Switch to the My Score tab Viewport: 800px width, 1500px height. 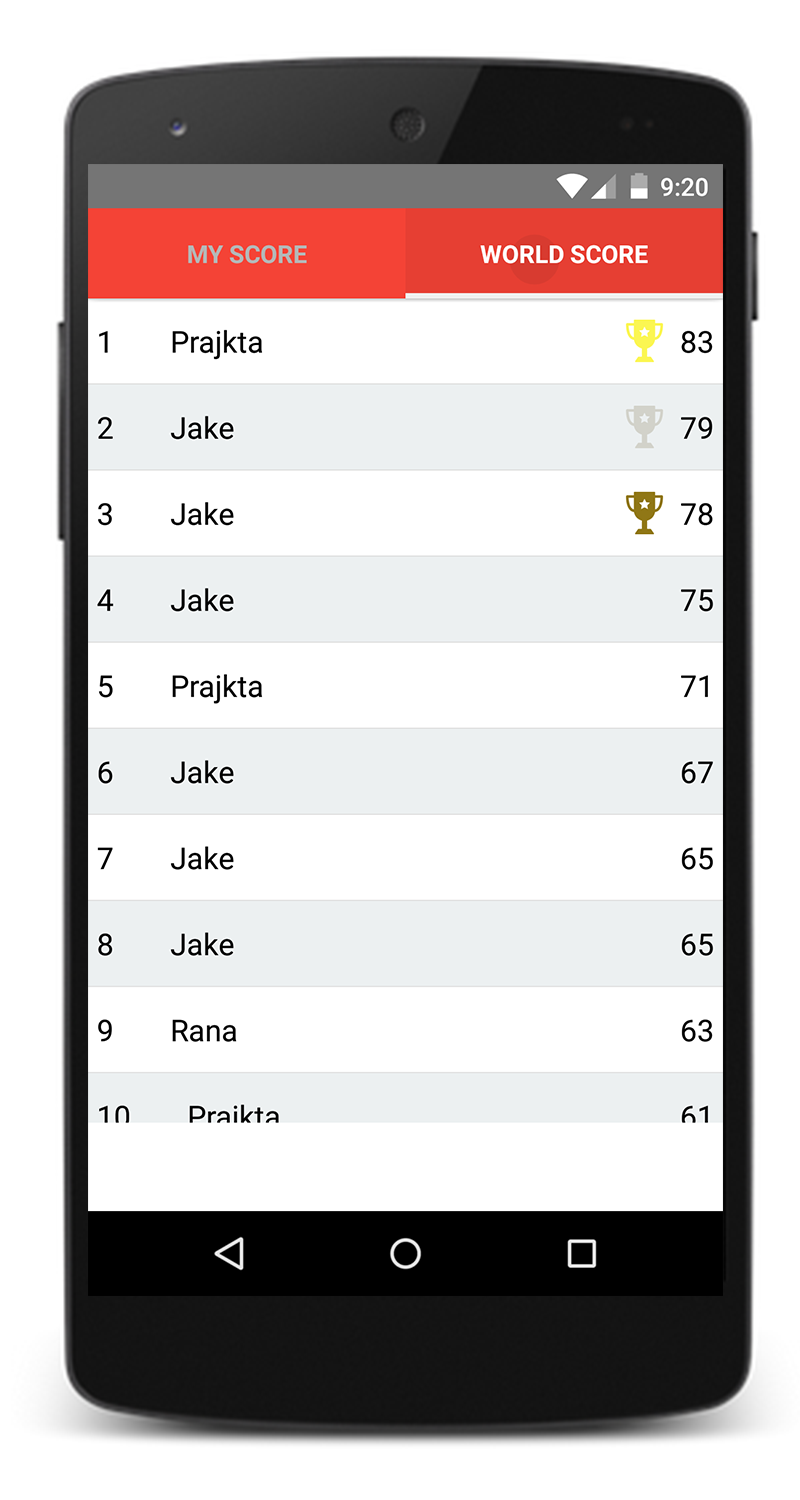click(247, 254)
